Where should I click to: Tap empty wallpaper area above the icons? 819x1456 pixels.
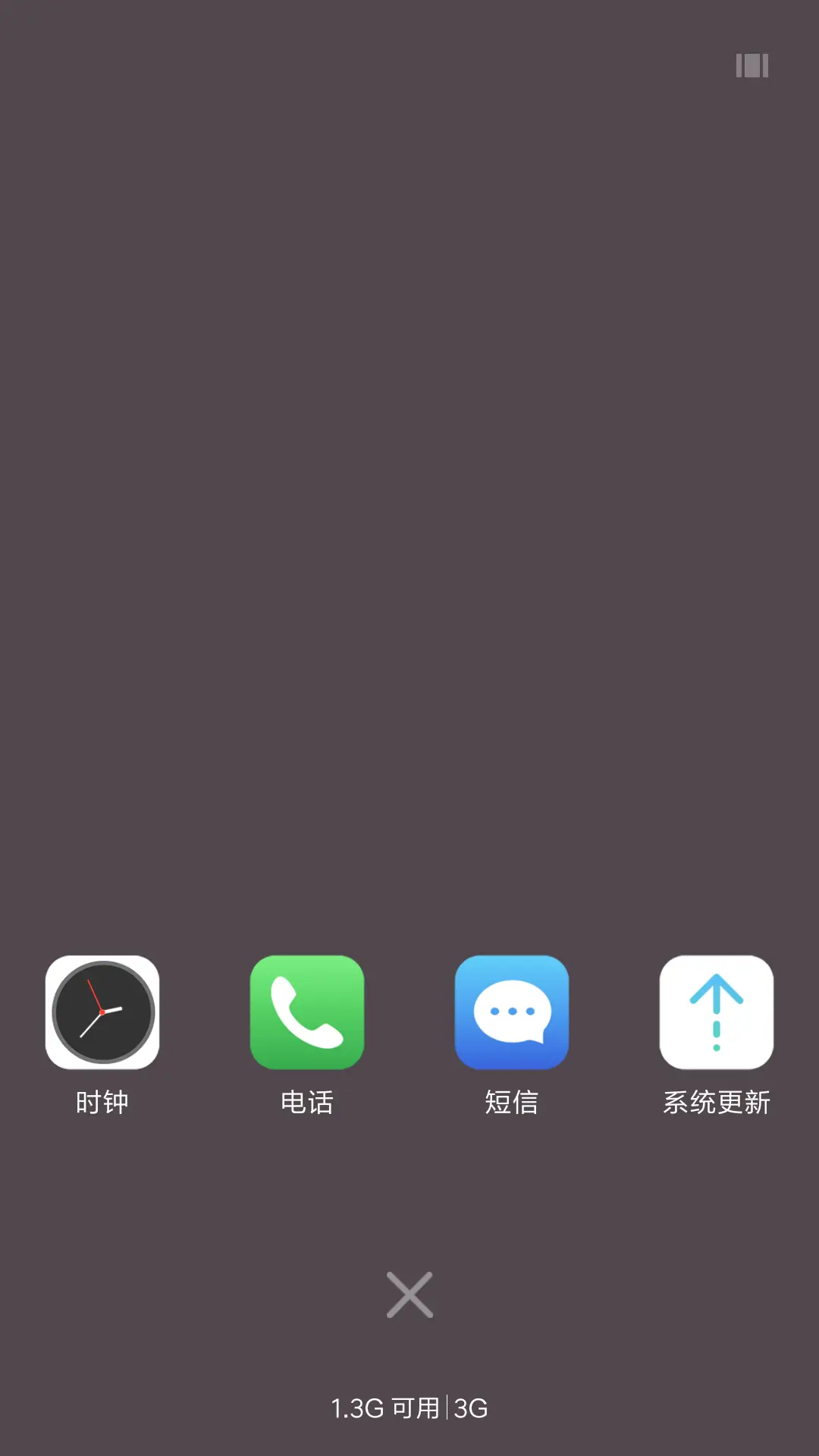click(409, 531)
